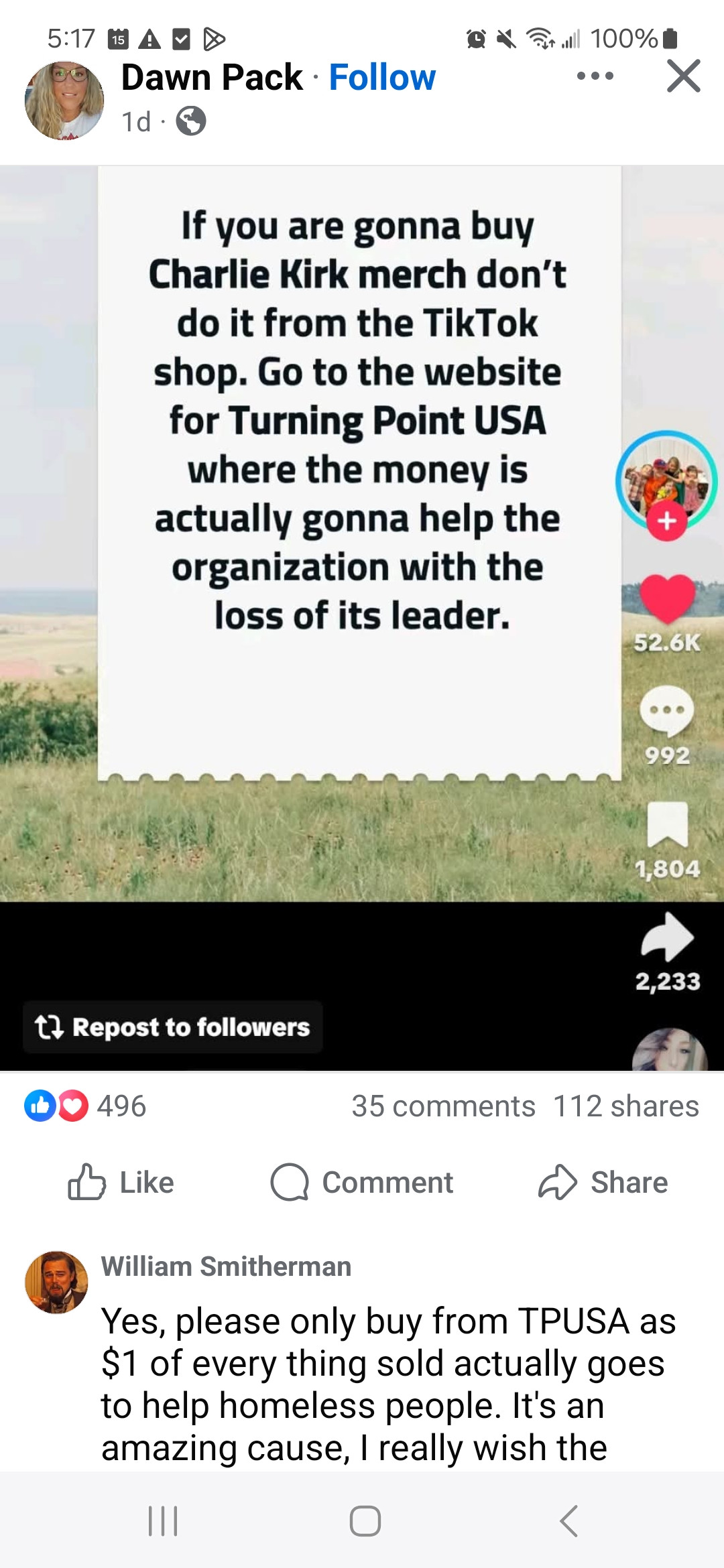
Task: Share this post
Action: coord(603,1183)
